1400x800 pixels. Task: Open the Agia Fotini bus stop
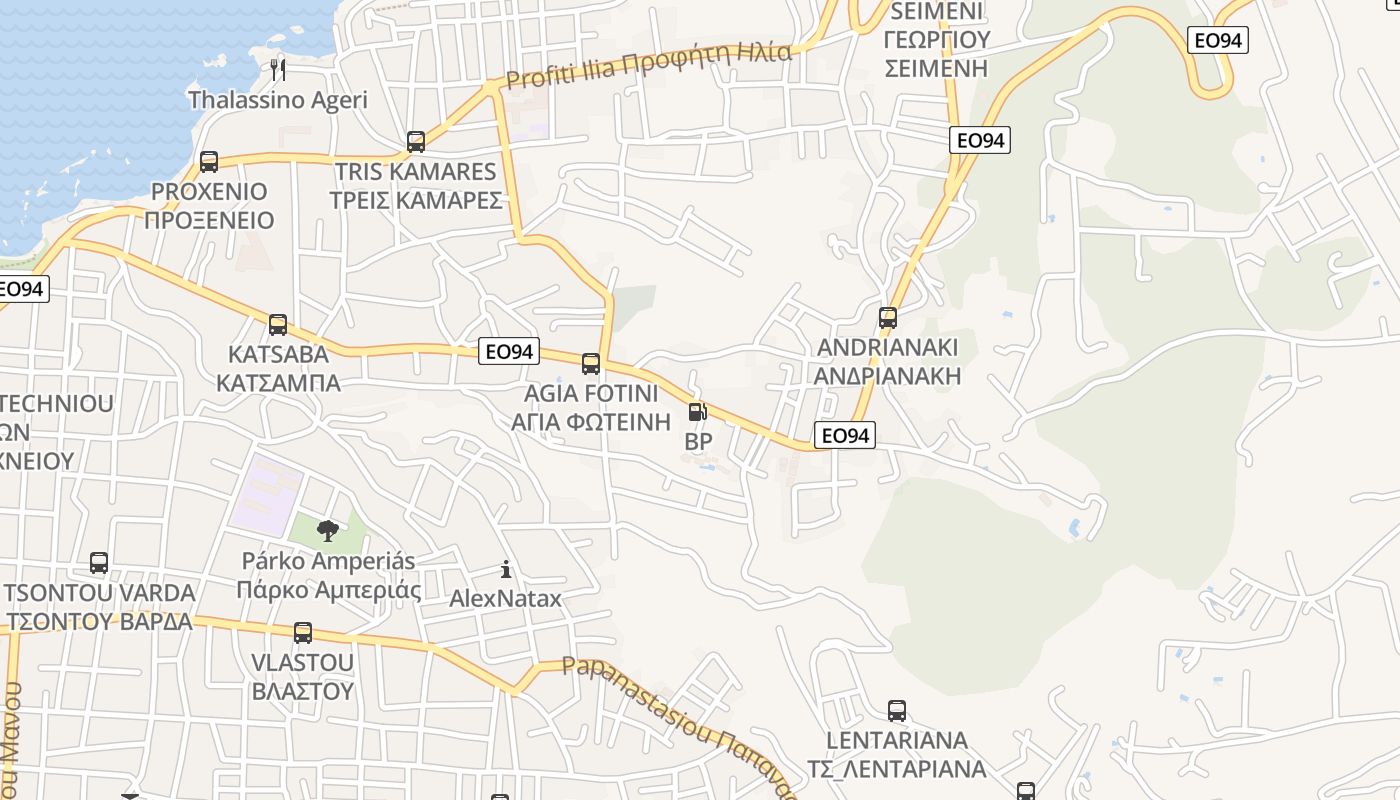pos(591,364)
